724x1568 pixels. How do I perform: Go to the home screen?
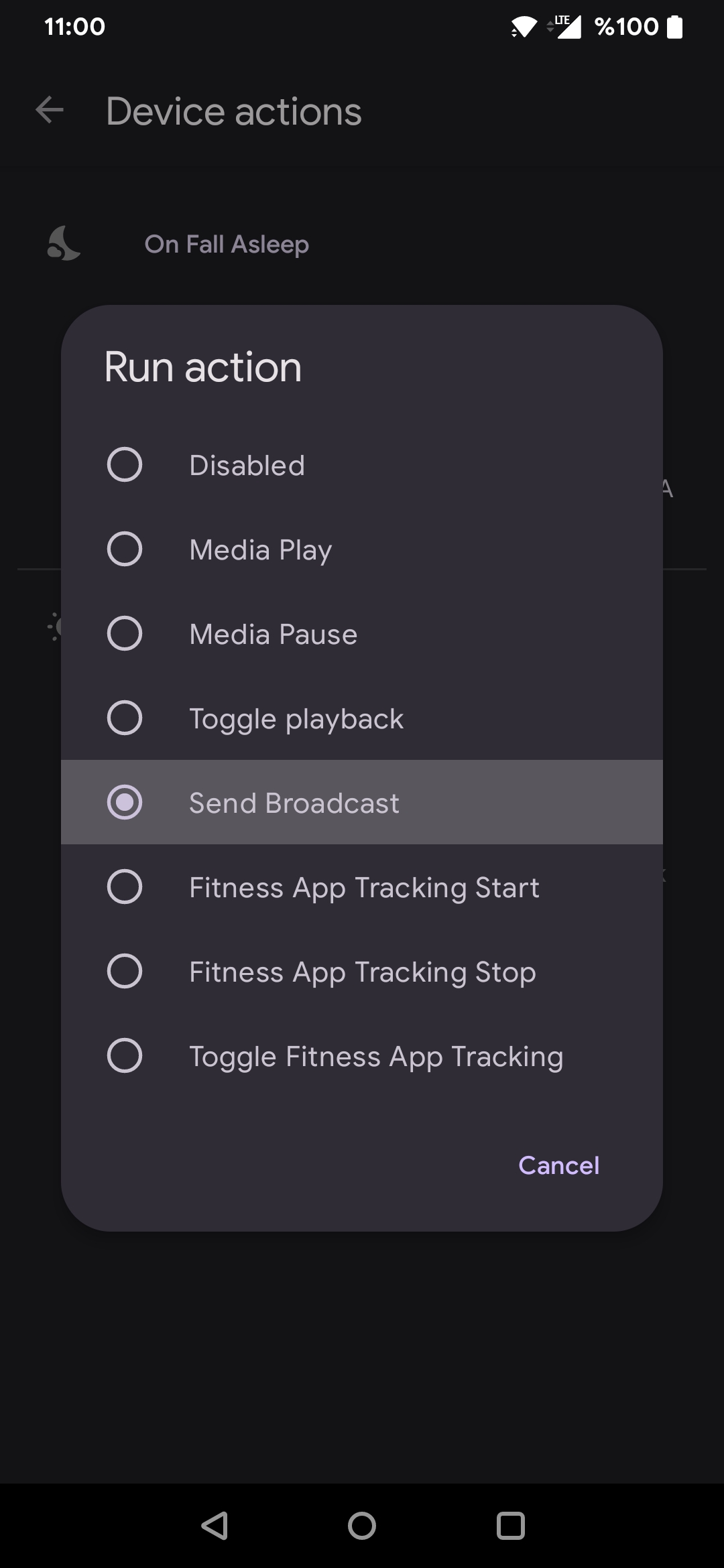362,1526
